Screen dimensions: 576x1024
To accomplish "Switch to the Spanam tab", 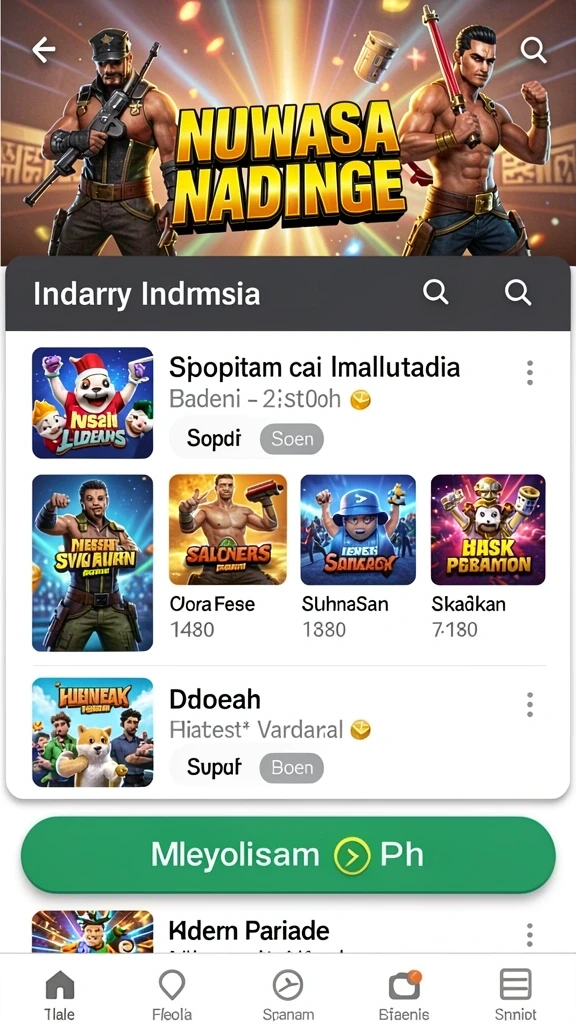I will [288, 994].
